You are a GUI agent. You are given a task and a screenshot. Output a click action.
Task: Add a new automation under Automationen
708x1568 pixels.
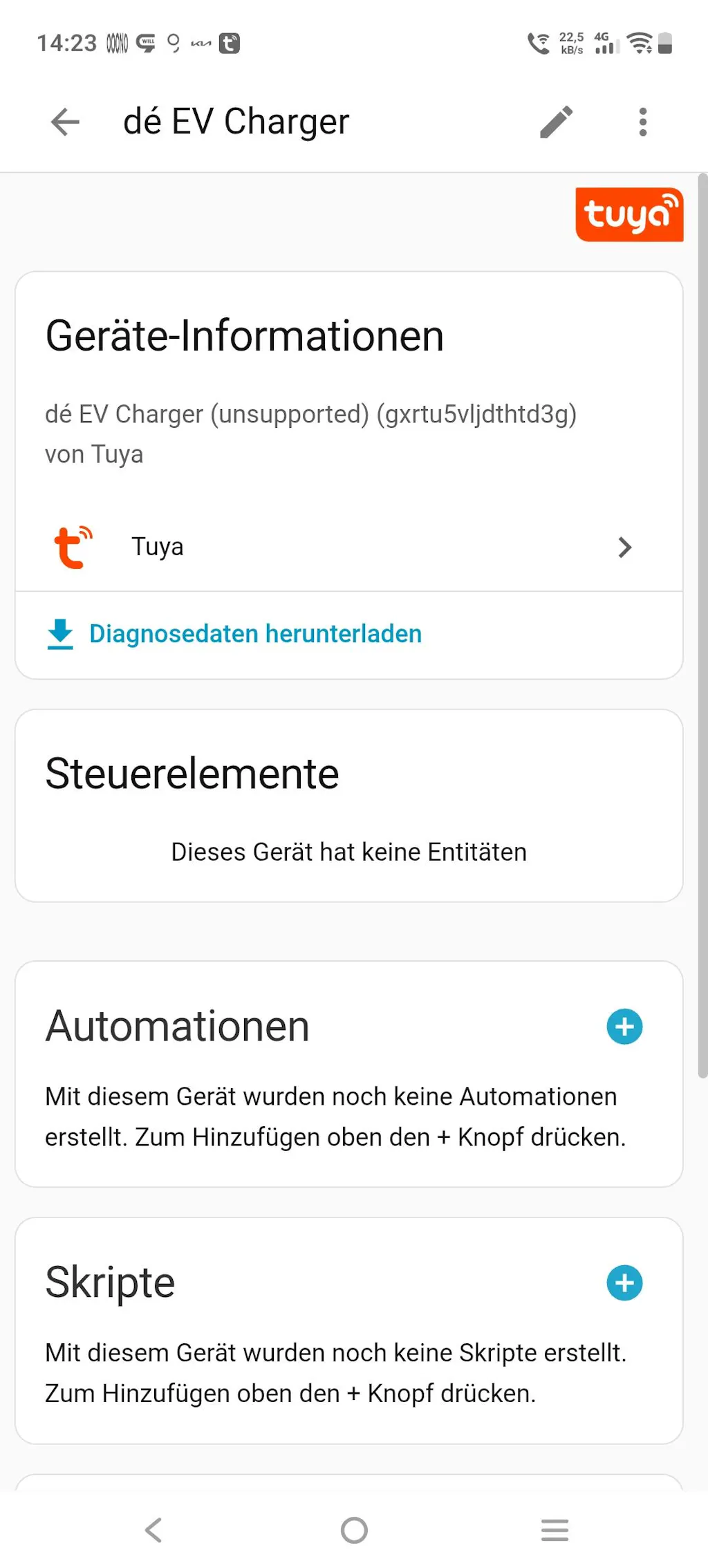(624, 1027)
